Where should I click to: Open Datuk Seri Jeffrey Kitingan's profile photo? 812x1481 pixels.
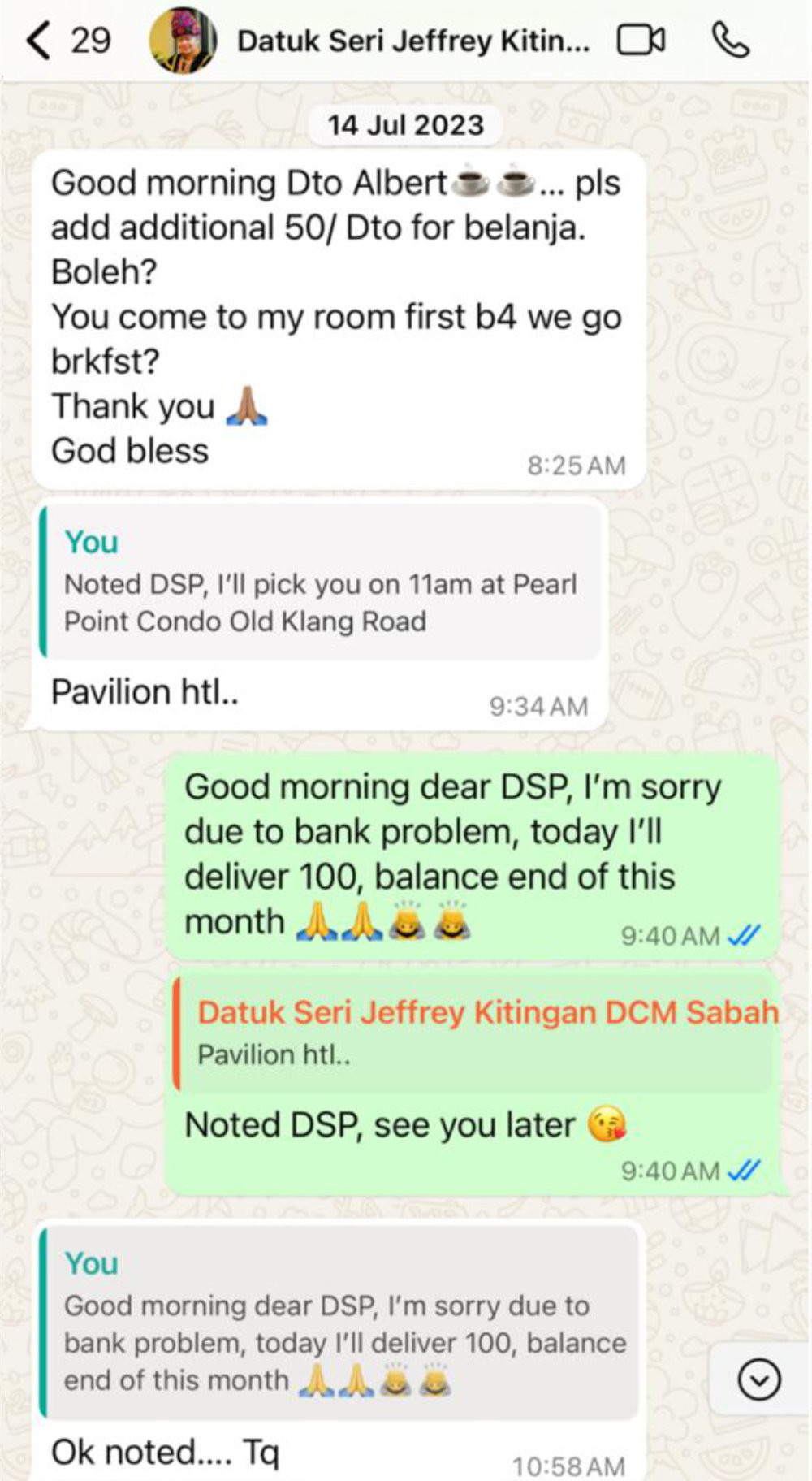(x=184, y=41)
